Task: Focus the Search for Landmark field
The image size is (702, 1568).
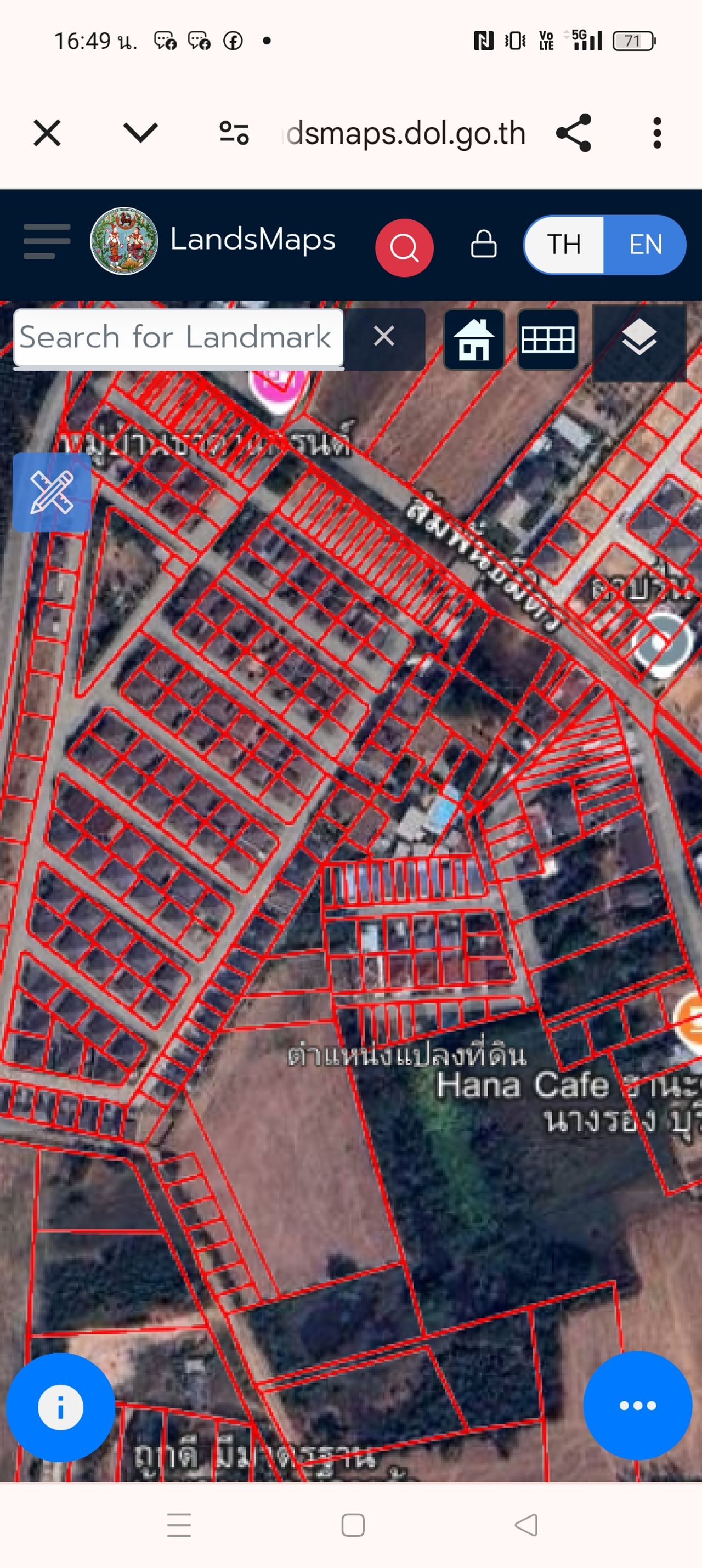Action: [x=178, y=338]
